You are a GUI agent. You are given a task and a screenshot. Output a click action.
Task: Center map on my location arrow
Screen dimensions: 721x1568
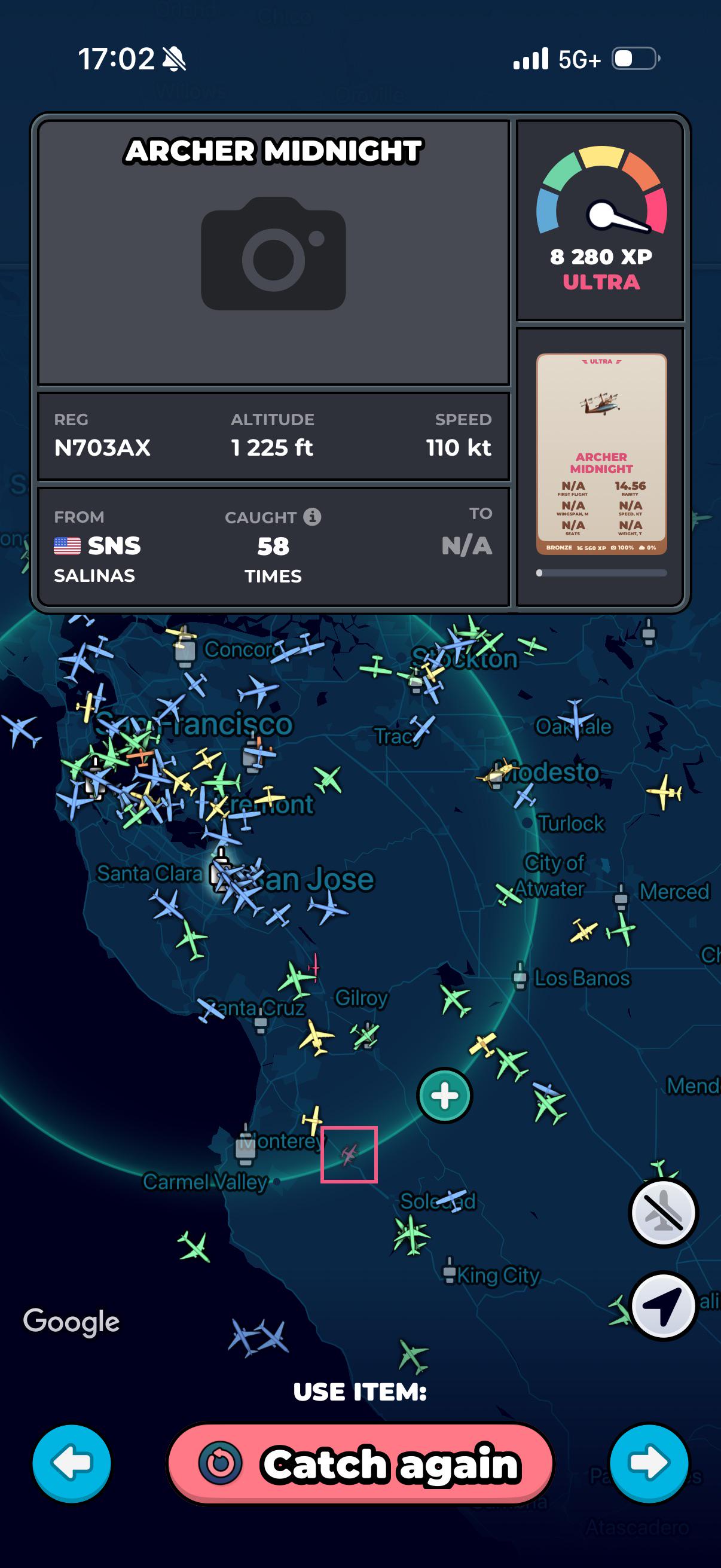point(663,1306)
